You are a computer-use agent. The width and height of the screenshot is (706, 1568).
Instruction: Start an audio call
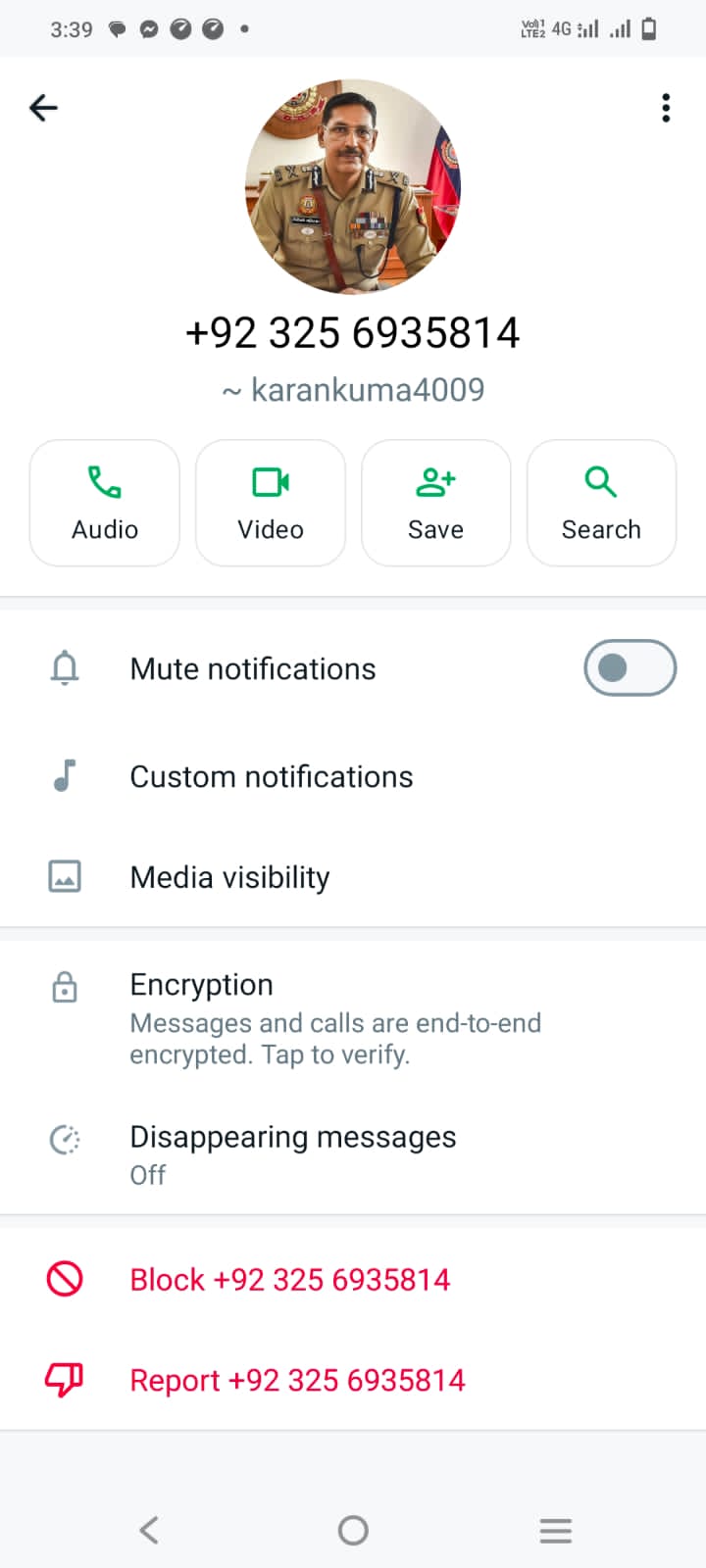click(x=105, y=503)
